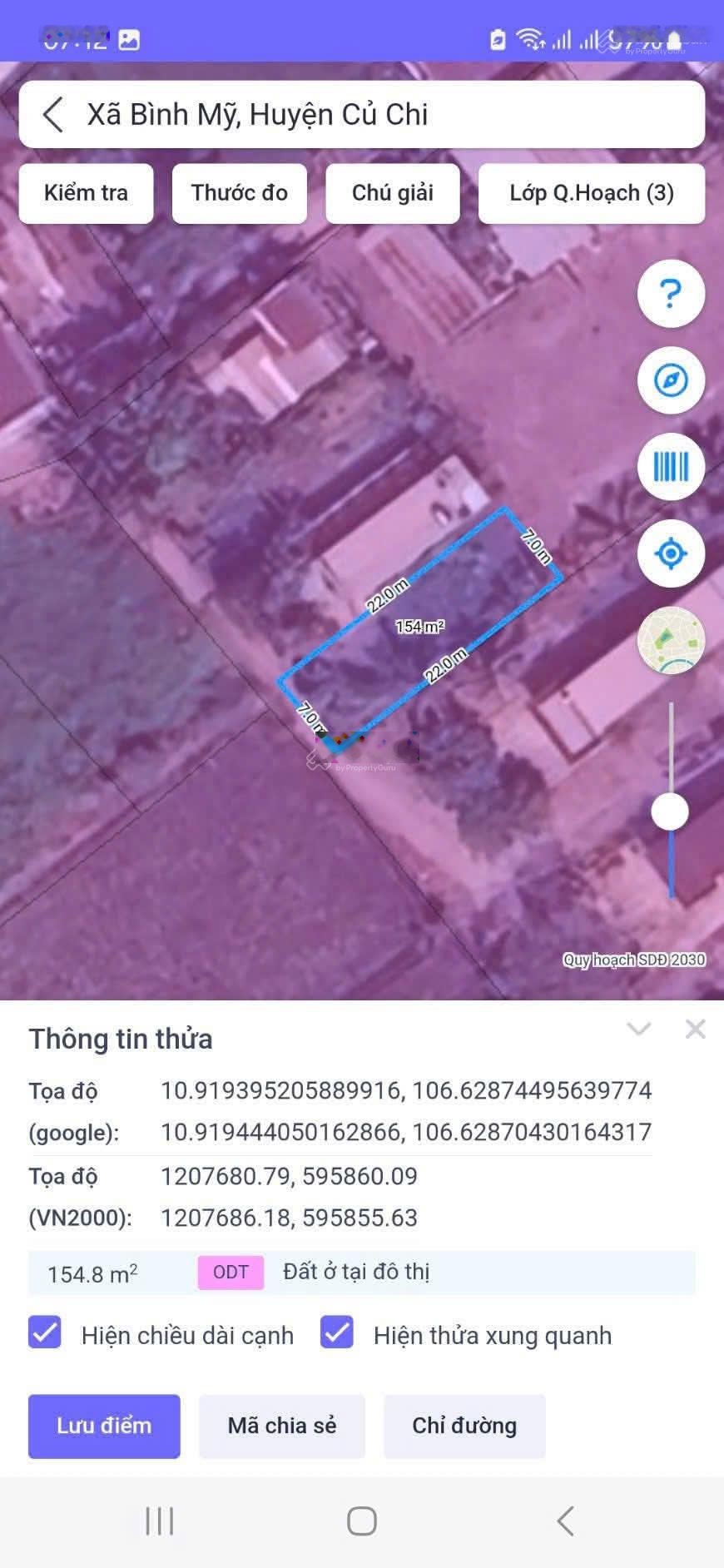Viewport: 724px width, 1568px height.
Task: Center map on my location
Action: (x=671, y=553)
